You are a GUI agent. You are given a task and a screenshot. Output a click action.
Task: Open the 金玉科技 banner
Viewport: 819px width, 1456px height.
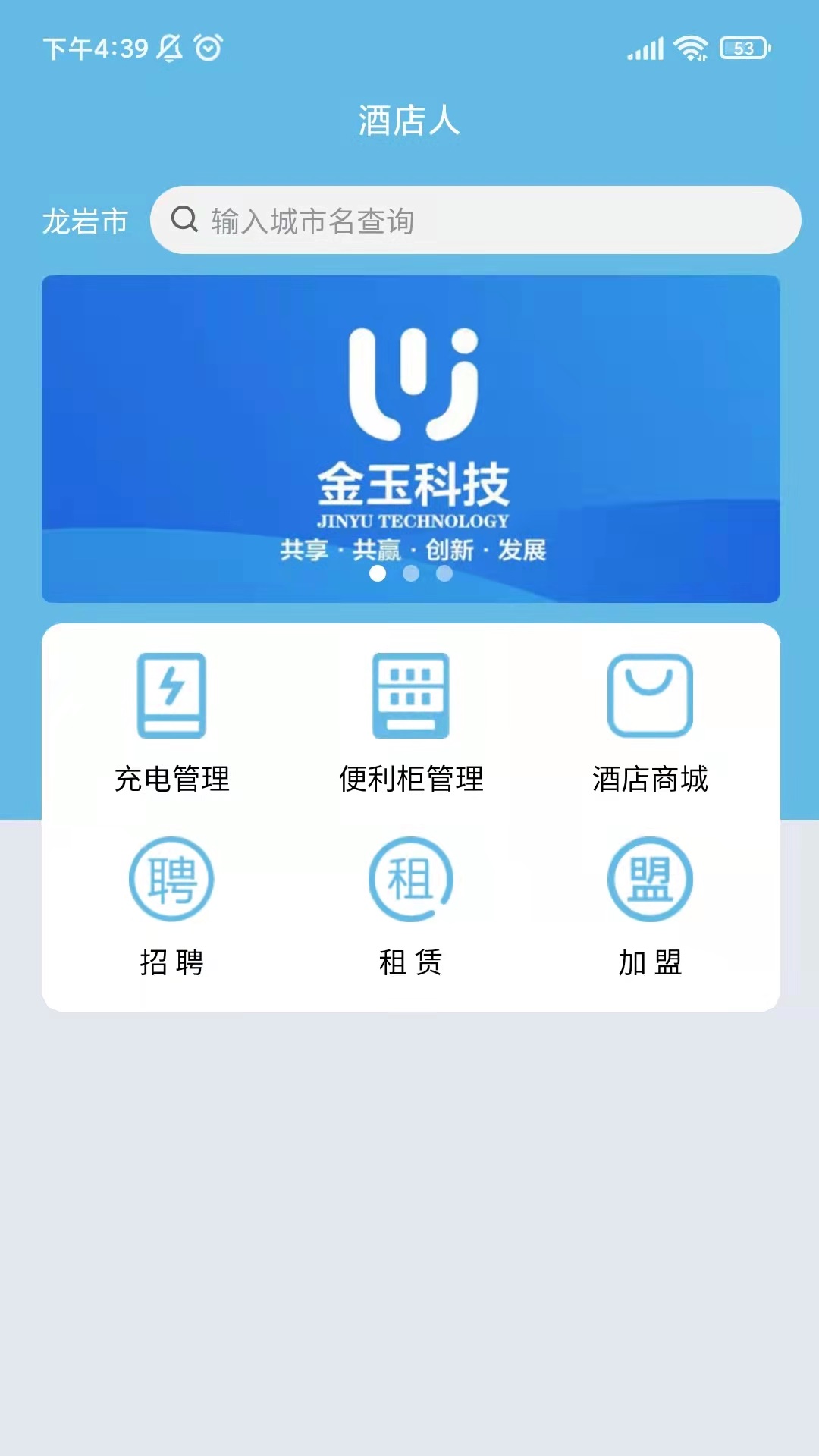click(x=410, y=438)
